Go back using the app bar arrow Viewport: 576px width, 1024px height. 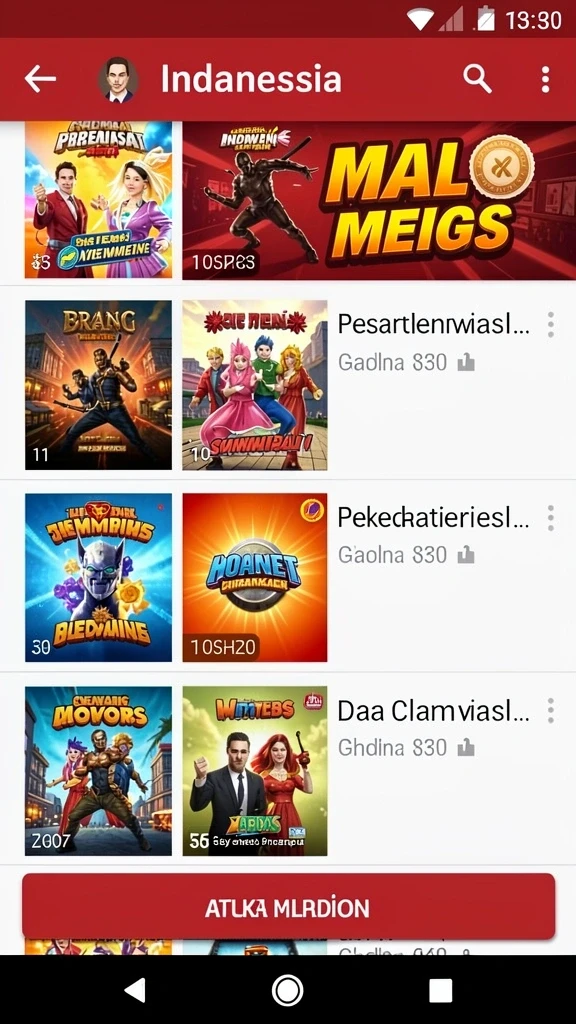(40, 79)
